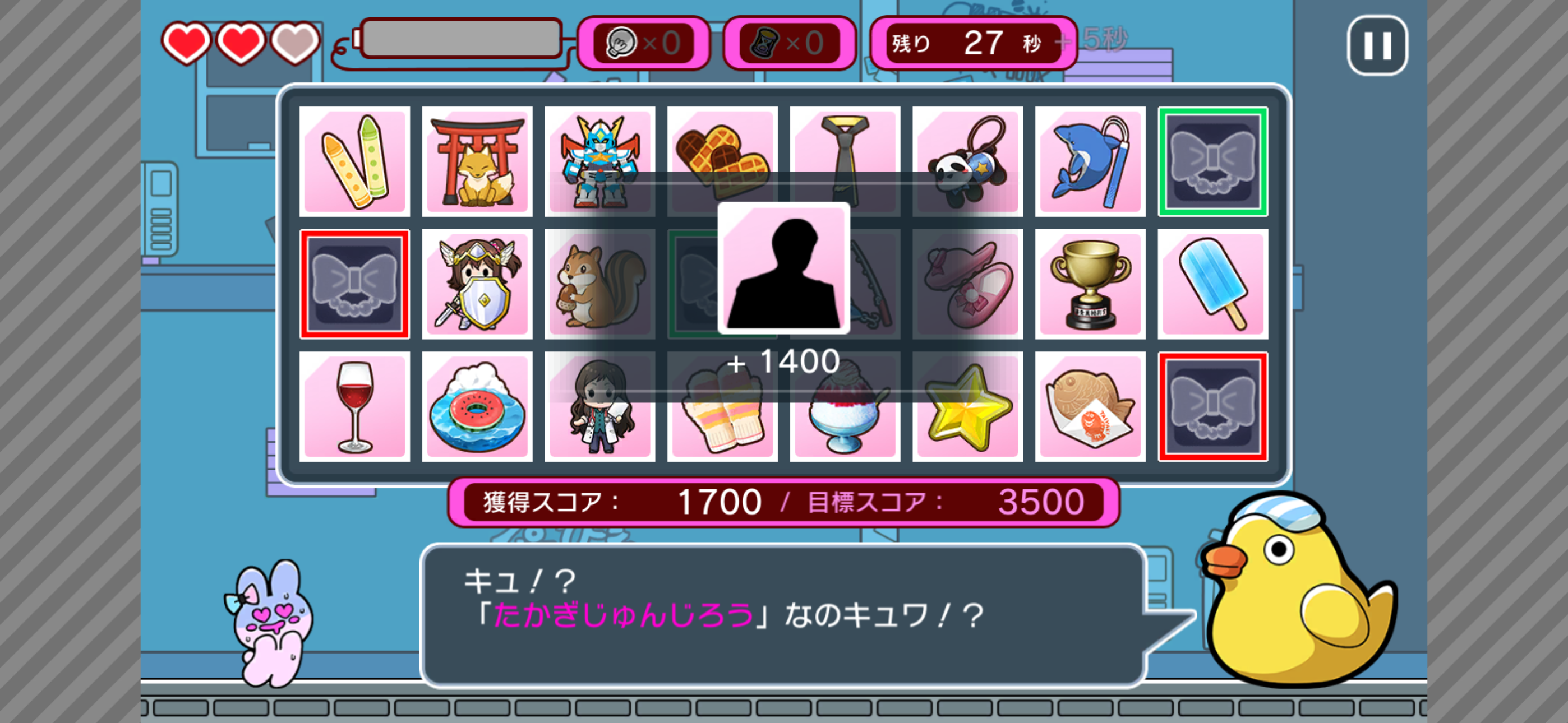Tap the blue popsicle card

point(1212,284)
